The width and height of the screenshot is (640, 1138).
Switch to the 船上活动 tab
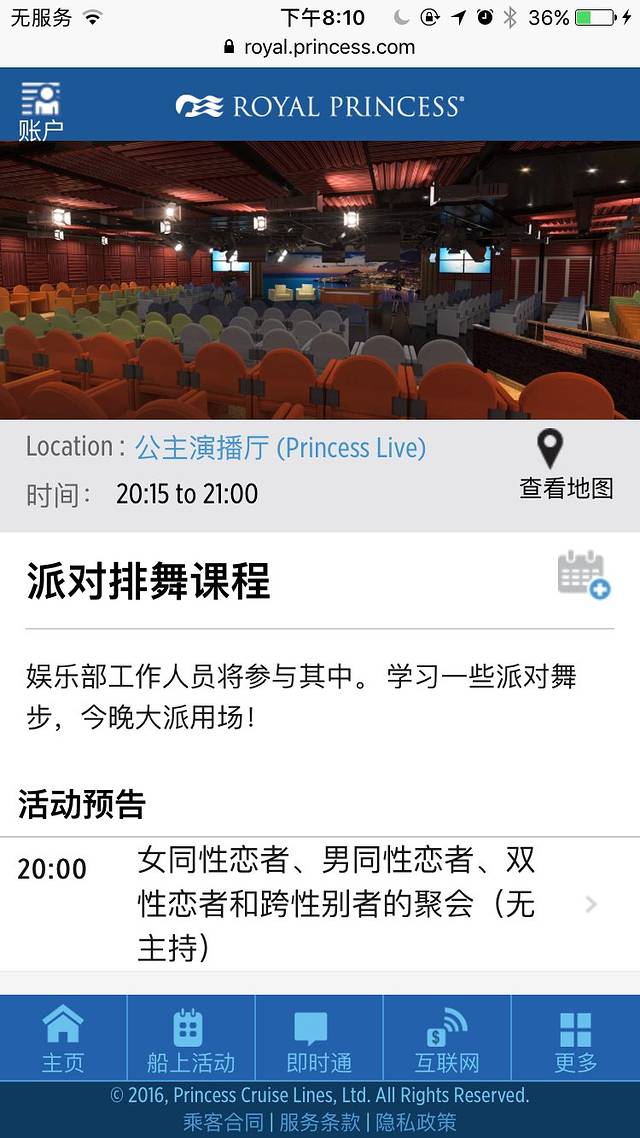[x=190, y=1039]
